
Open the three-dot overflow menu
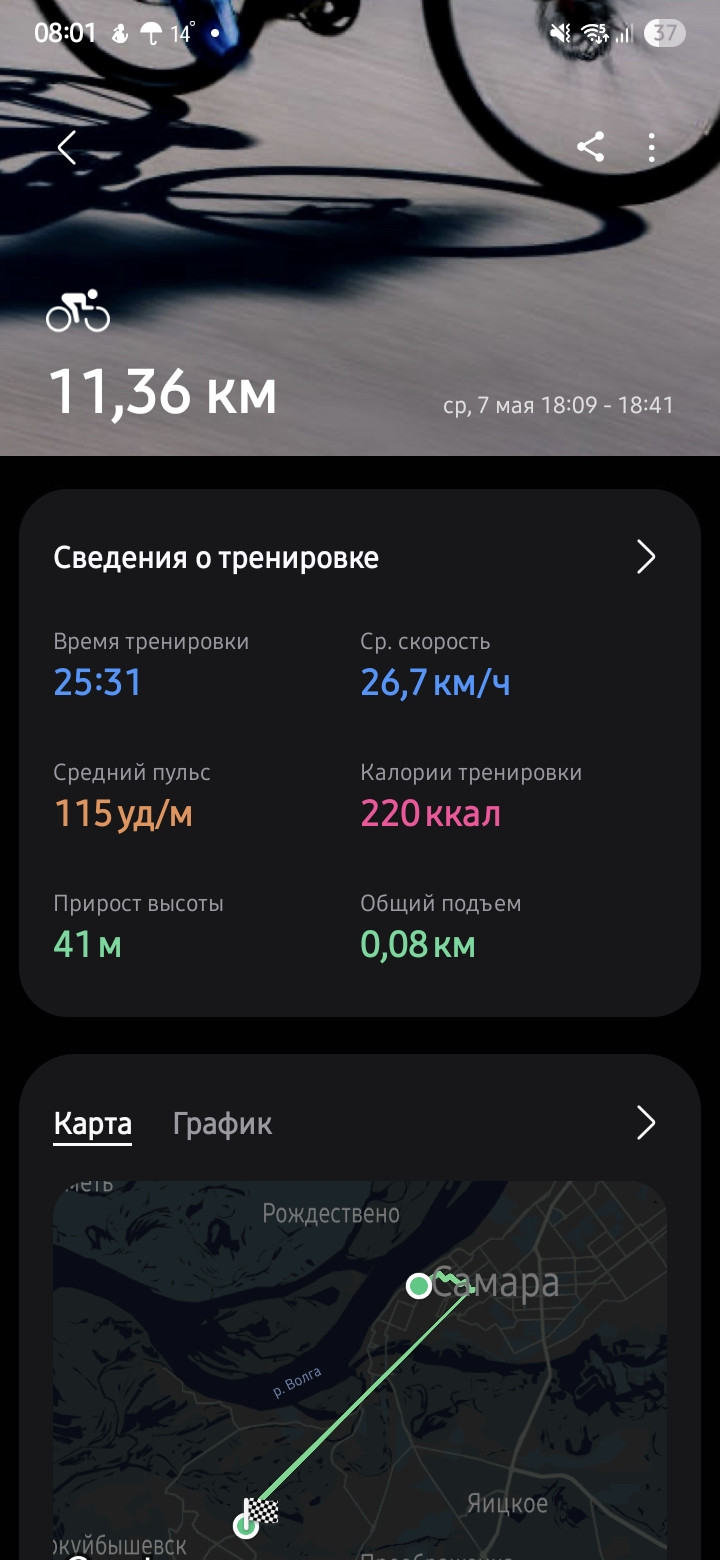pyautogui.click(x=651, y=148)
